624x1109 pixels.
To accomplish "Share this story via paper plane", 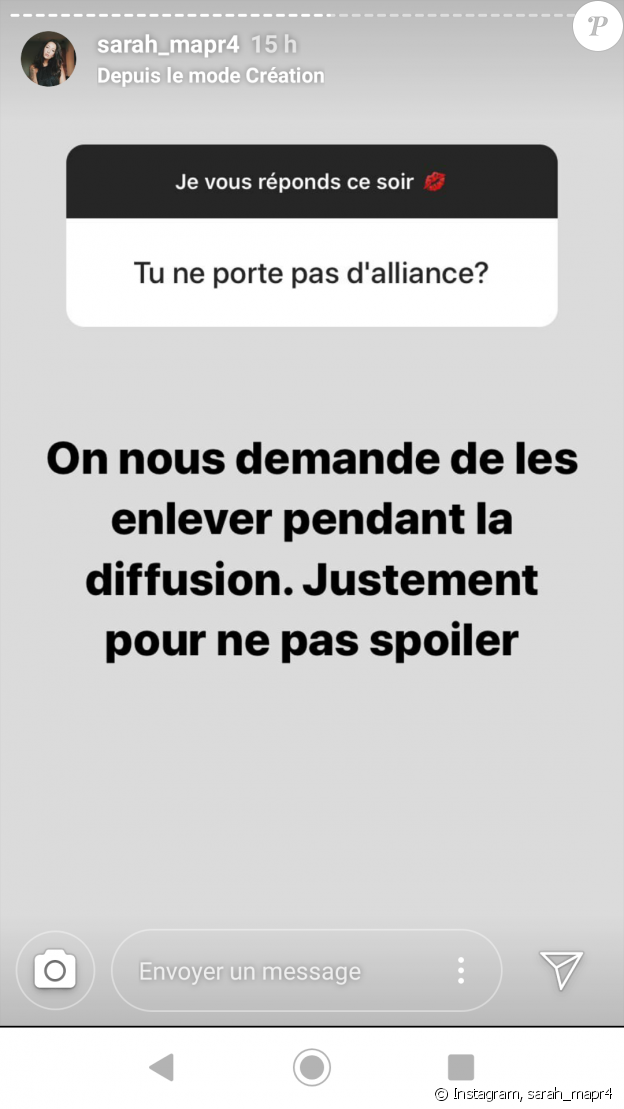I will 560,970.
